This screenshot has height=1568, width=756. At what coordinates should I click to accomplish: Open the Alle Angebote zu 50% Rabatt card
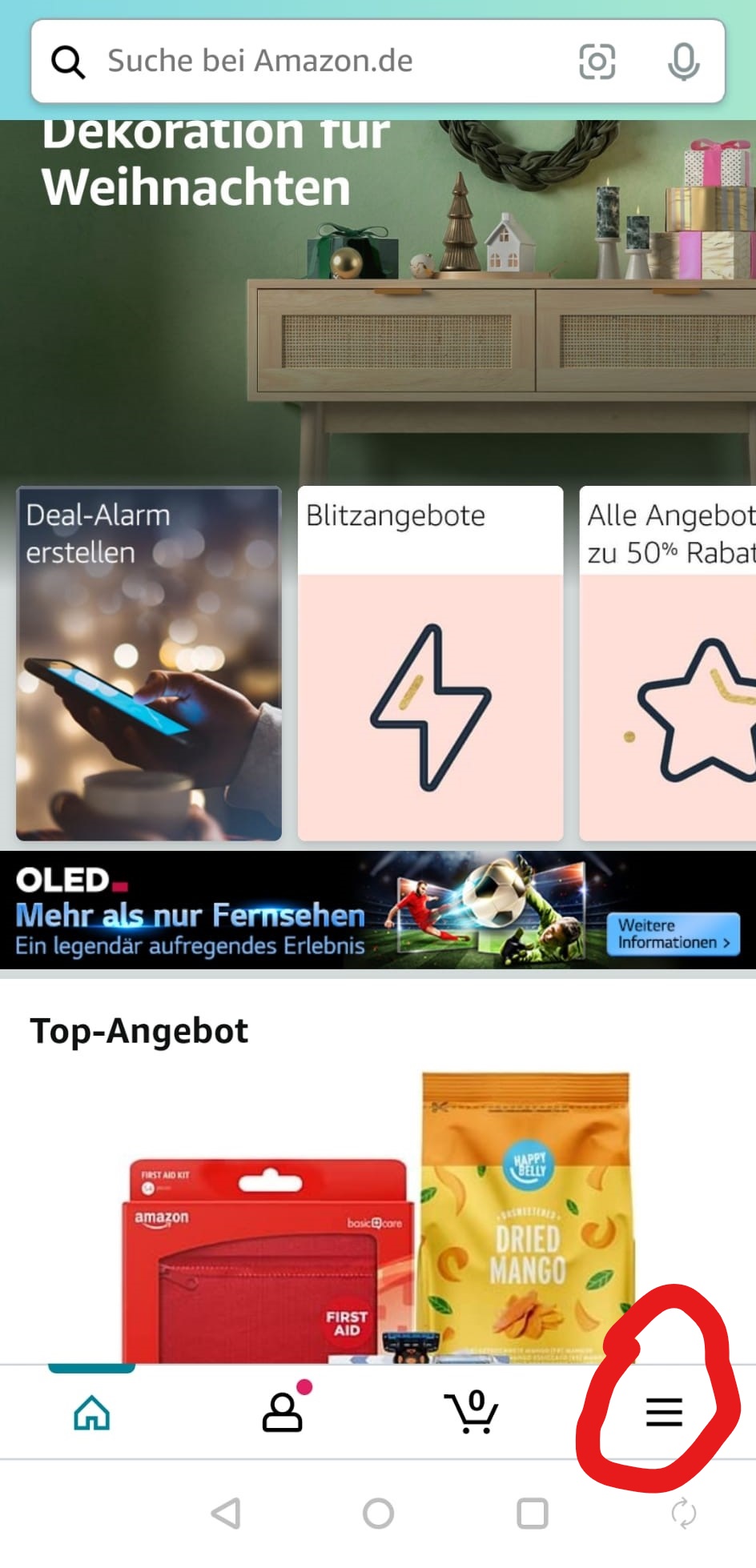coord(668,664)
